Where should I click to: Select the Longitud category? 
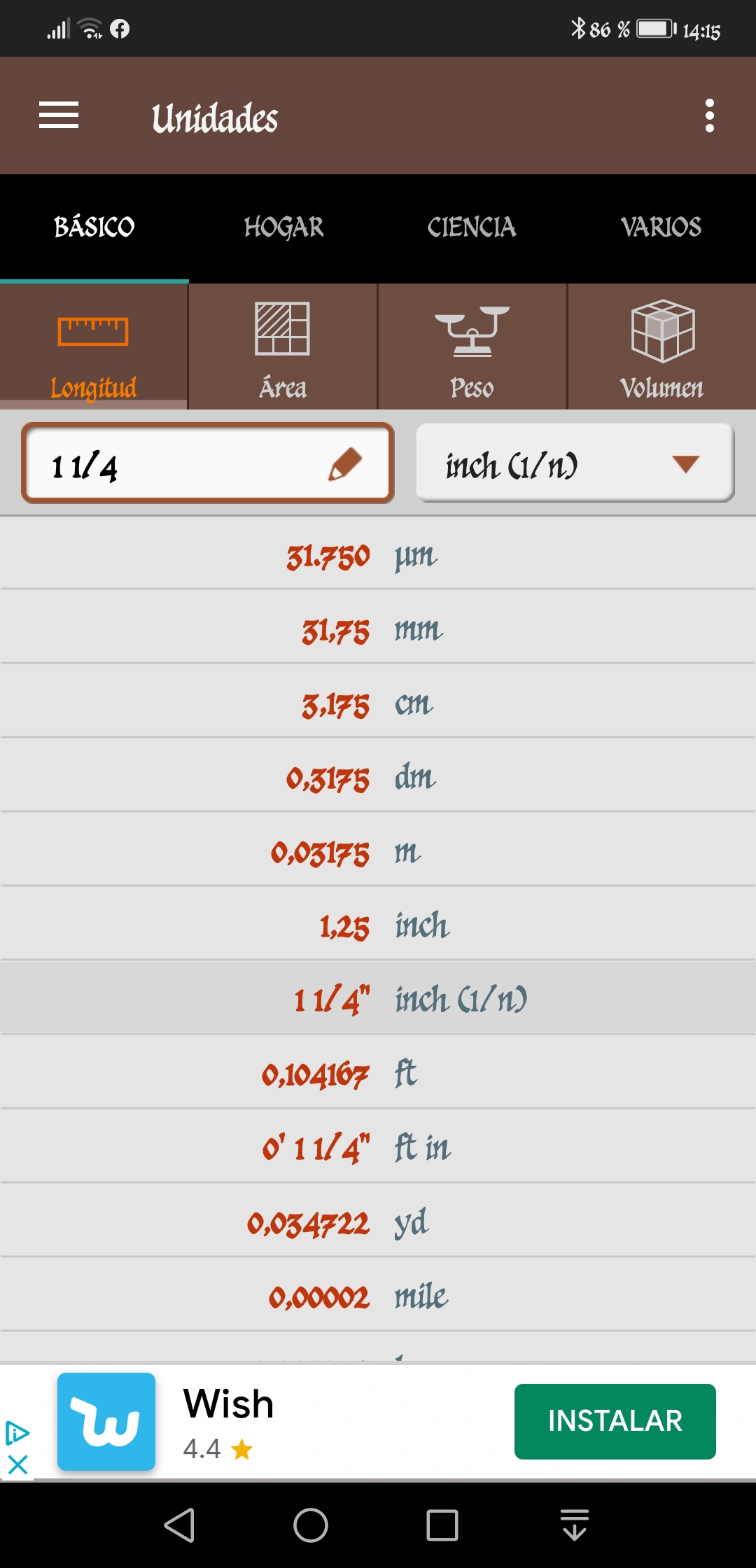[x=94, y=347]
